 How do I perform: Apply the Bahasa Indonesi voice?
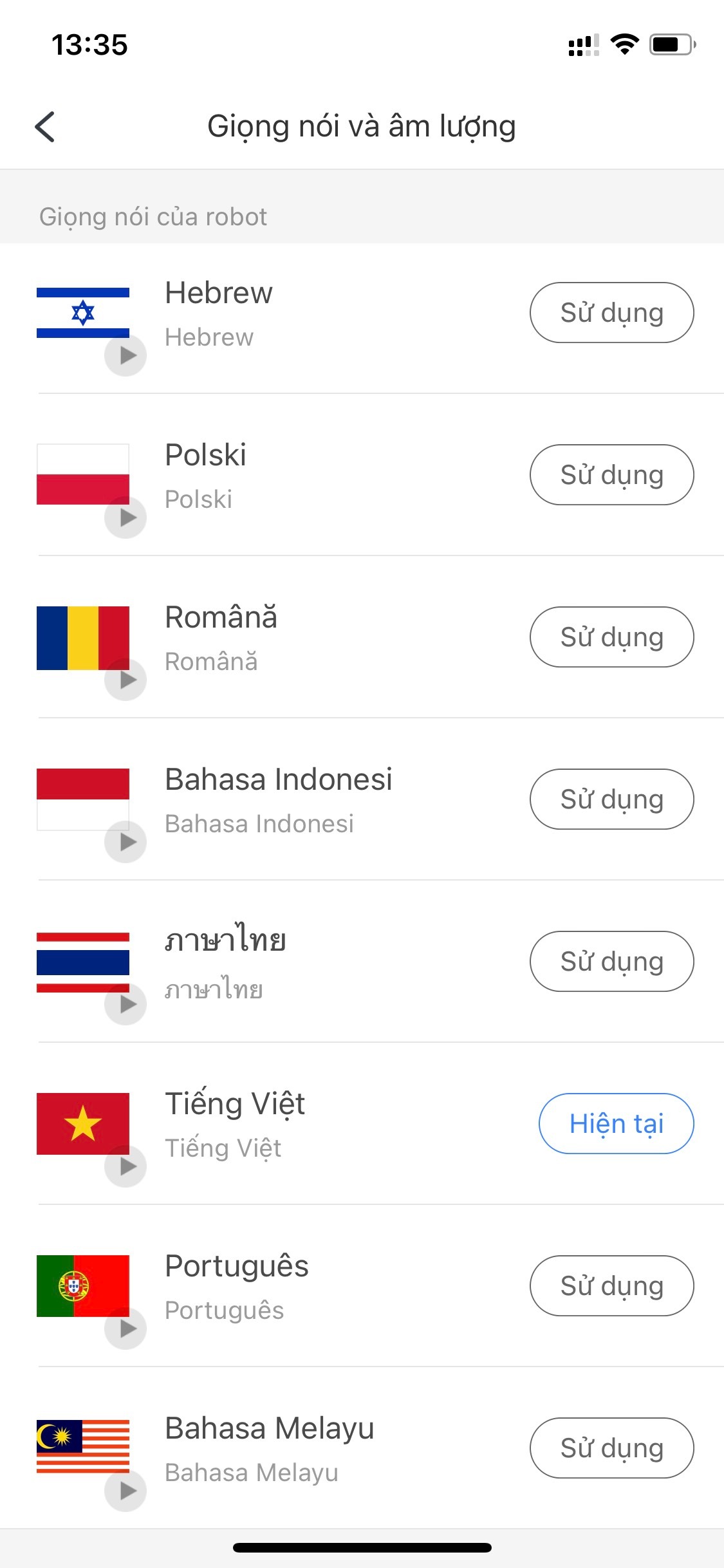click(x=611, y=799)
